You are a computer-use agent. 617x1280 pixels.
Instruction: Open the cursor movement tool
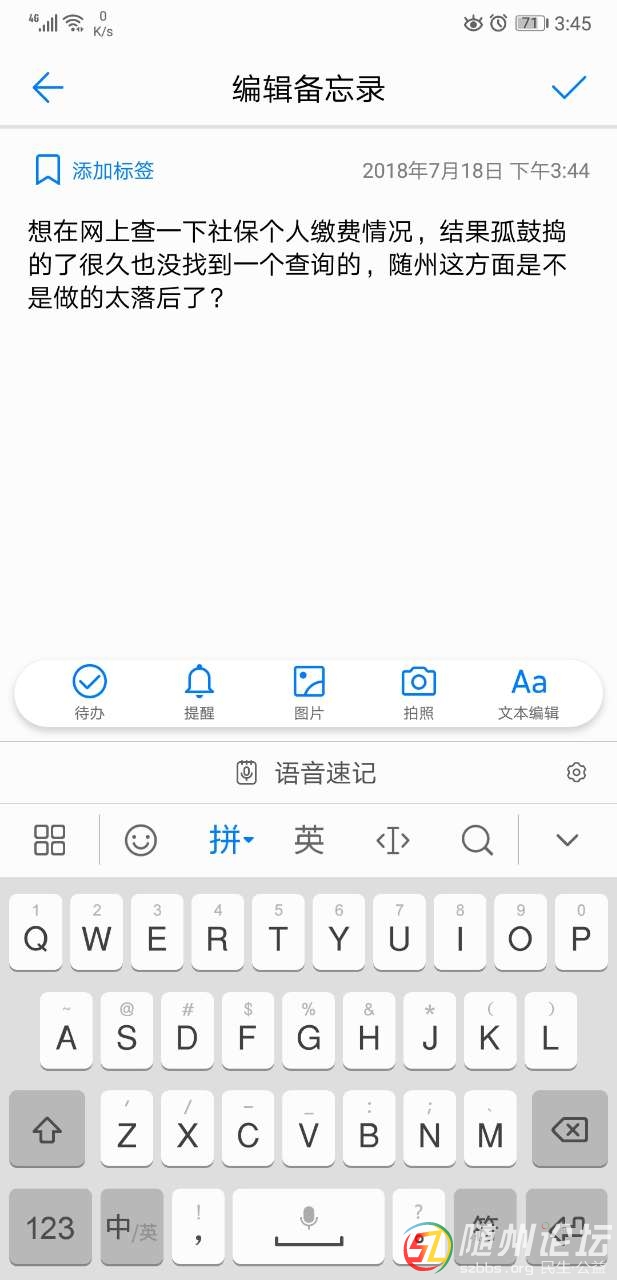click(392, 840)
